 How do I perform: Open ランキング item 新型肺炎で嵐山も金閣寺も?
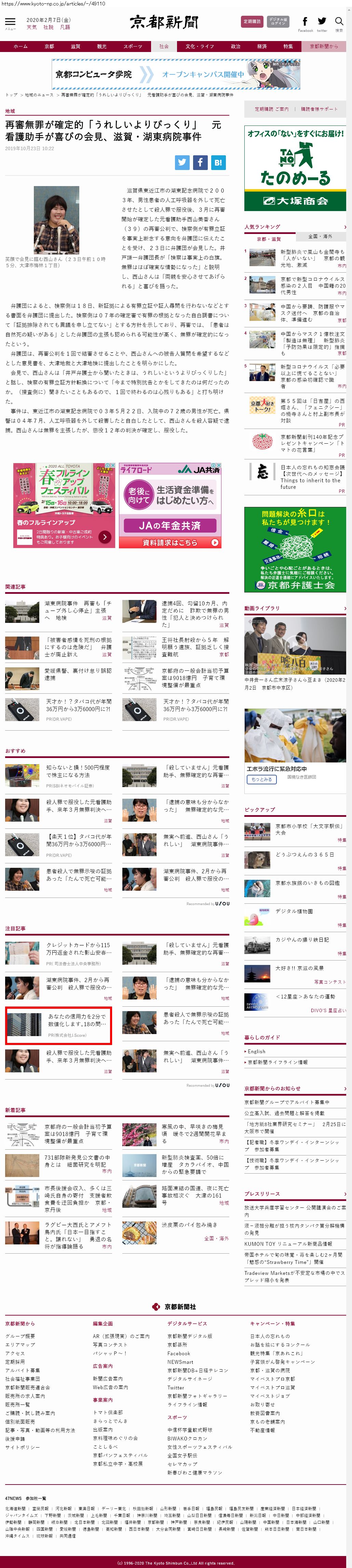311,254
